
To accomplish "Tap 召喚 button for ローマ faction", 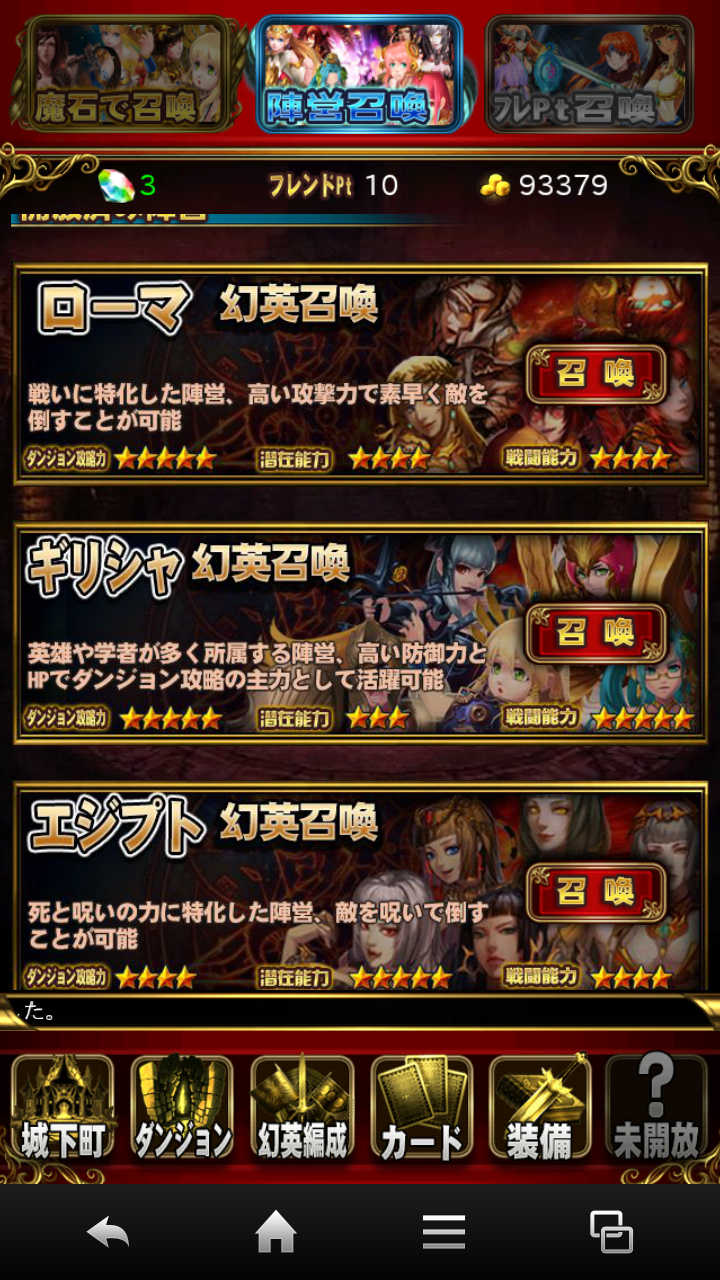I will coord(597,375).
